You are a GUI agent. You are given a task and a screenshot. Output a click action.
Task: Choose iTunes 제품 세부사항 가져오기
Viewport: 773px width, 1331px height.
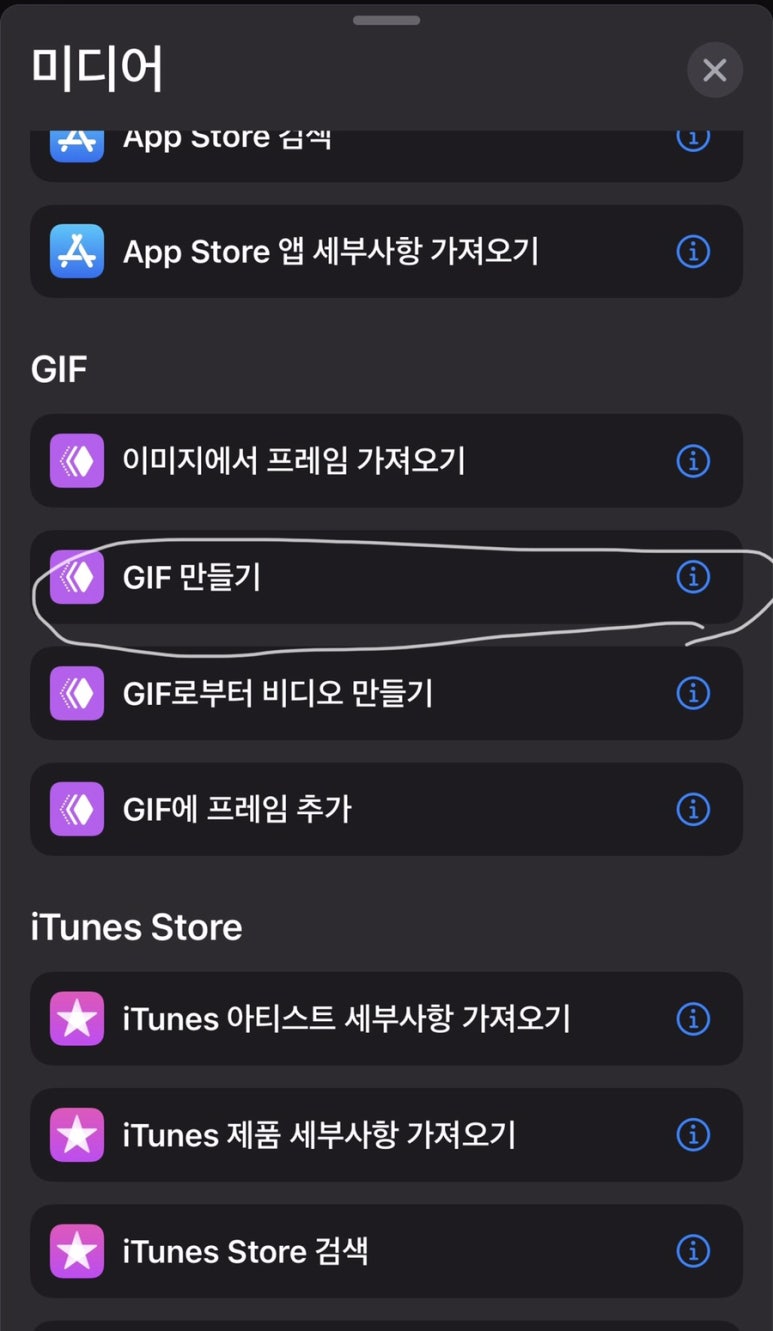tap(318, 1135)
